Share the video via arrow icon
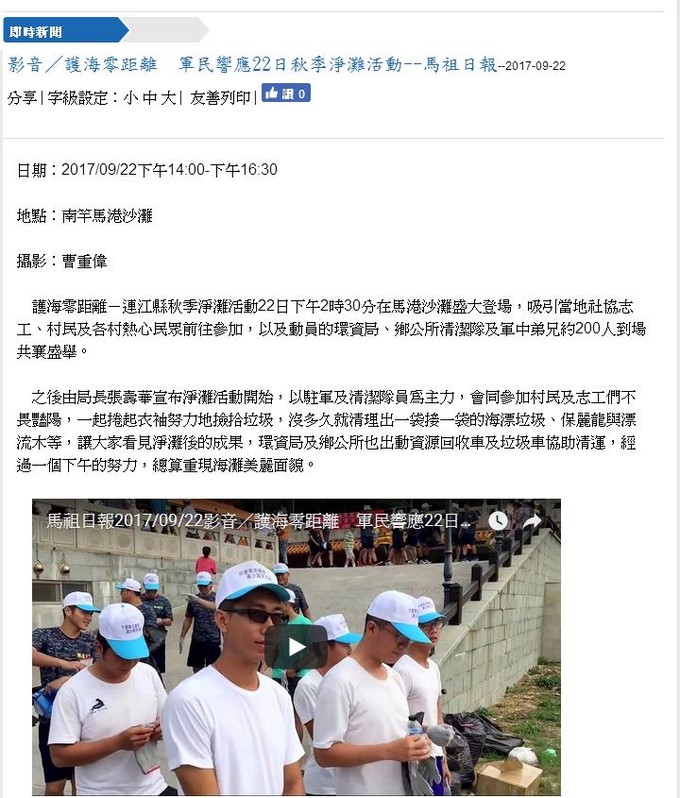Image resolution: width=680 pixels, height=798 pixels. click(532, 521)
